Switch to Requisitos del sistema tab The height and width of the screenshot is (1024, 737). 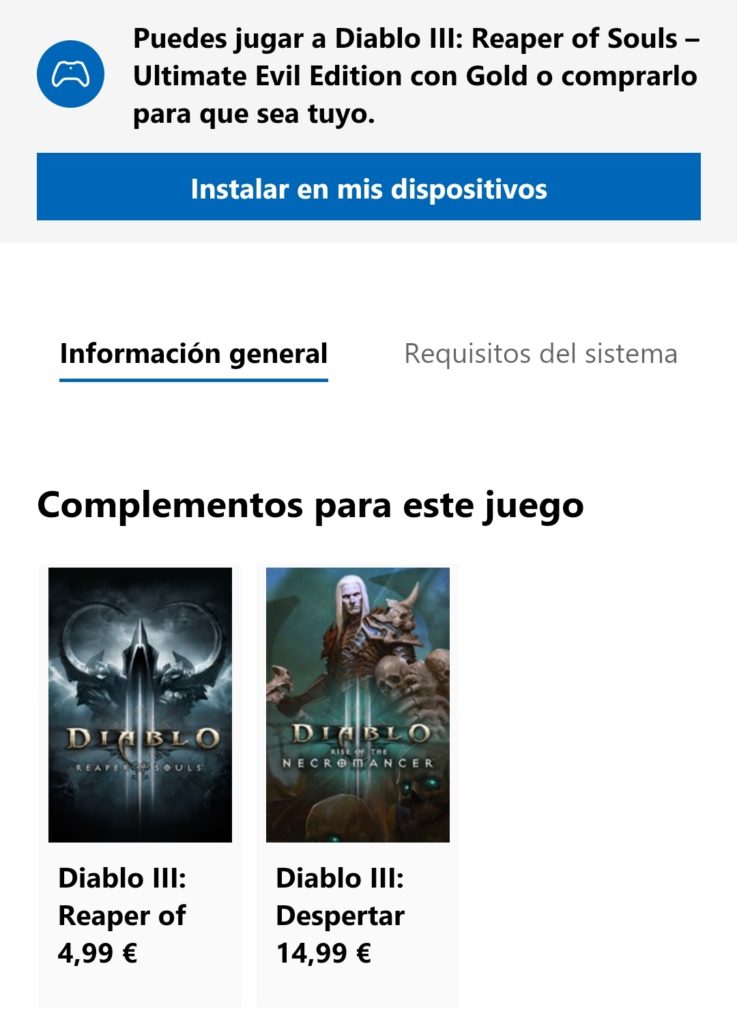pos(540,353)
